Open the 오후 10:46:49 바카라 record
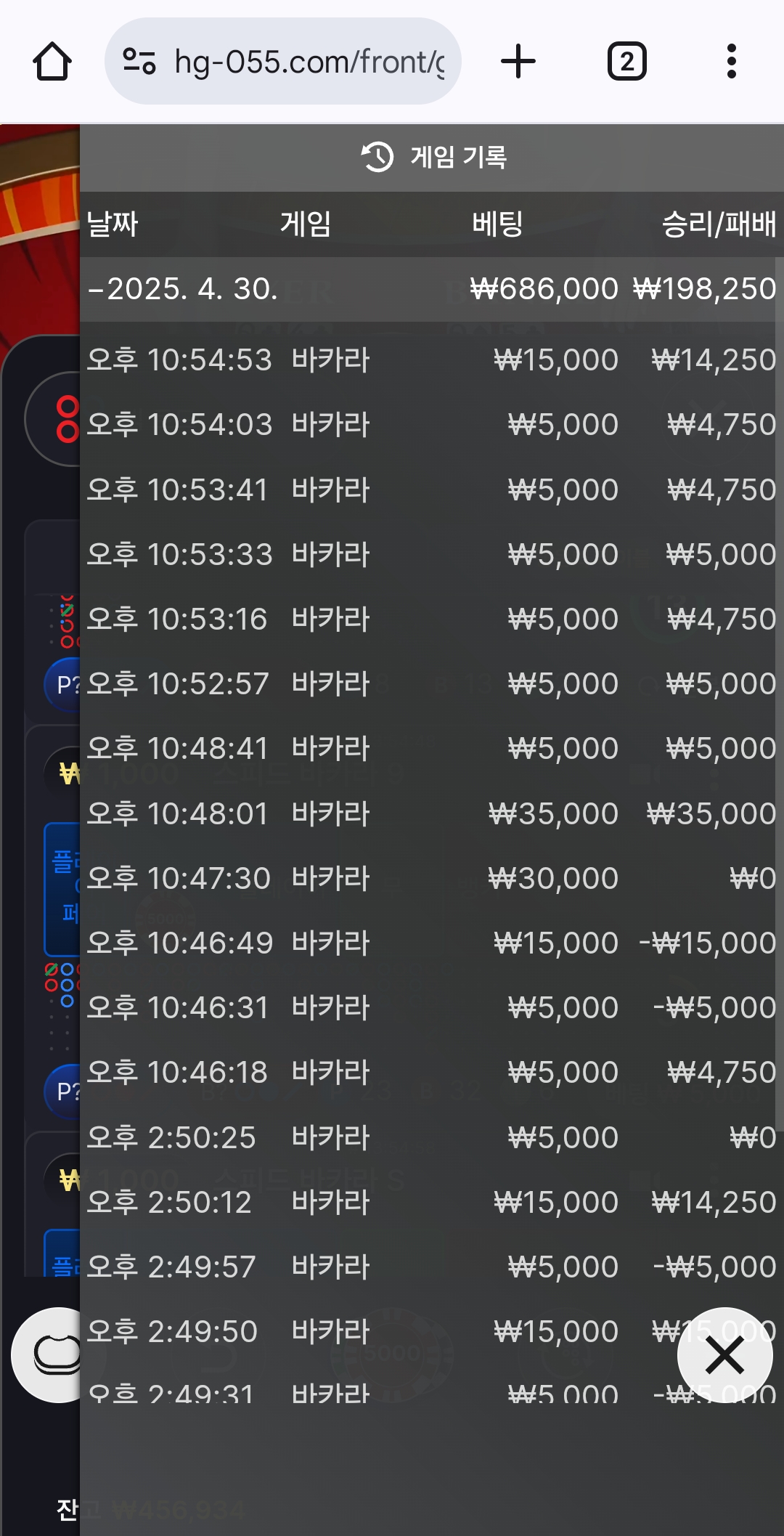This screenshot has width=784, height=1536. 432,943
